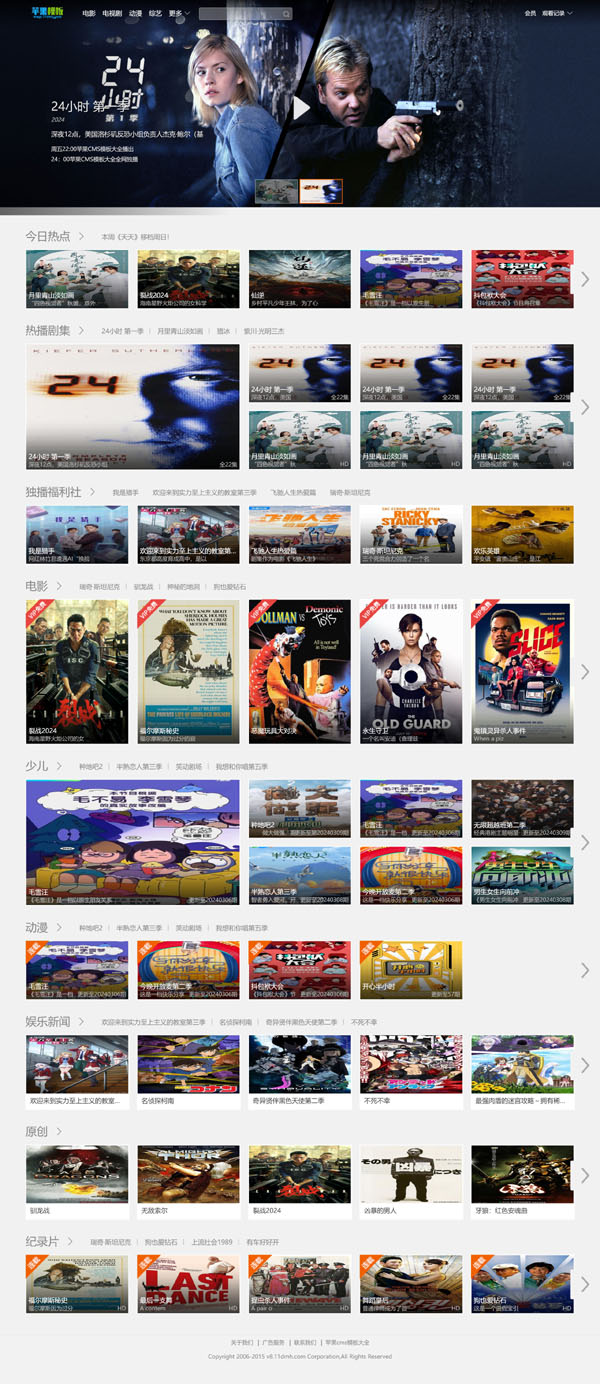Open 欢乐英雄 card in 独播福利社
Viewport: 600px width, 1384px height.
(522, 534)
